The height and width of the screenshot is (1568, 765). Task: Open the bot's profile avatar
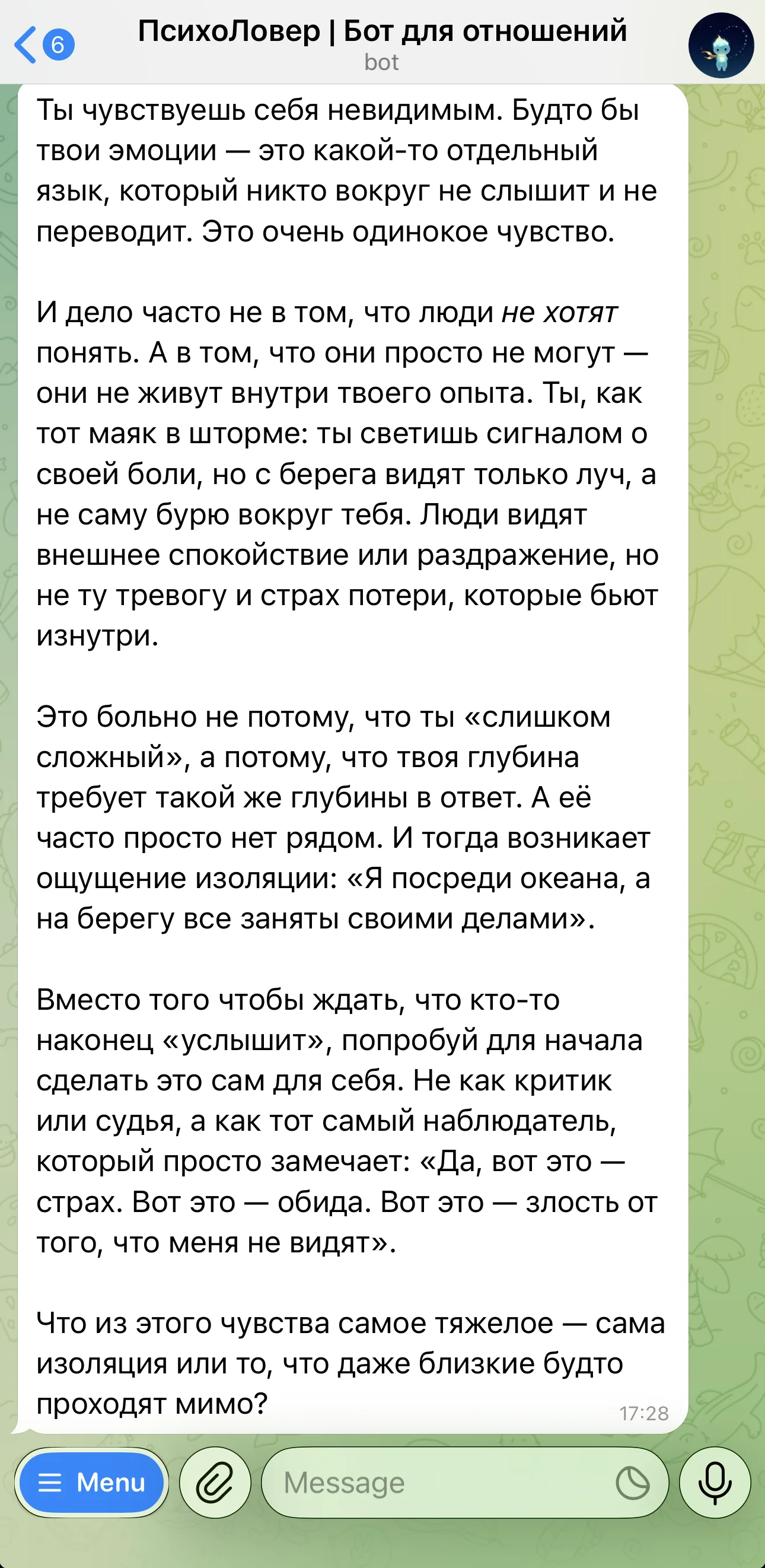click(721, 46)
